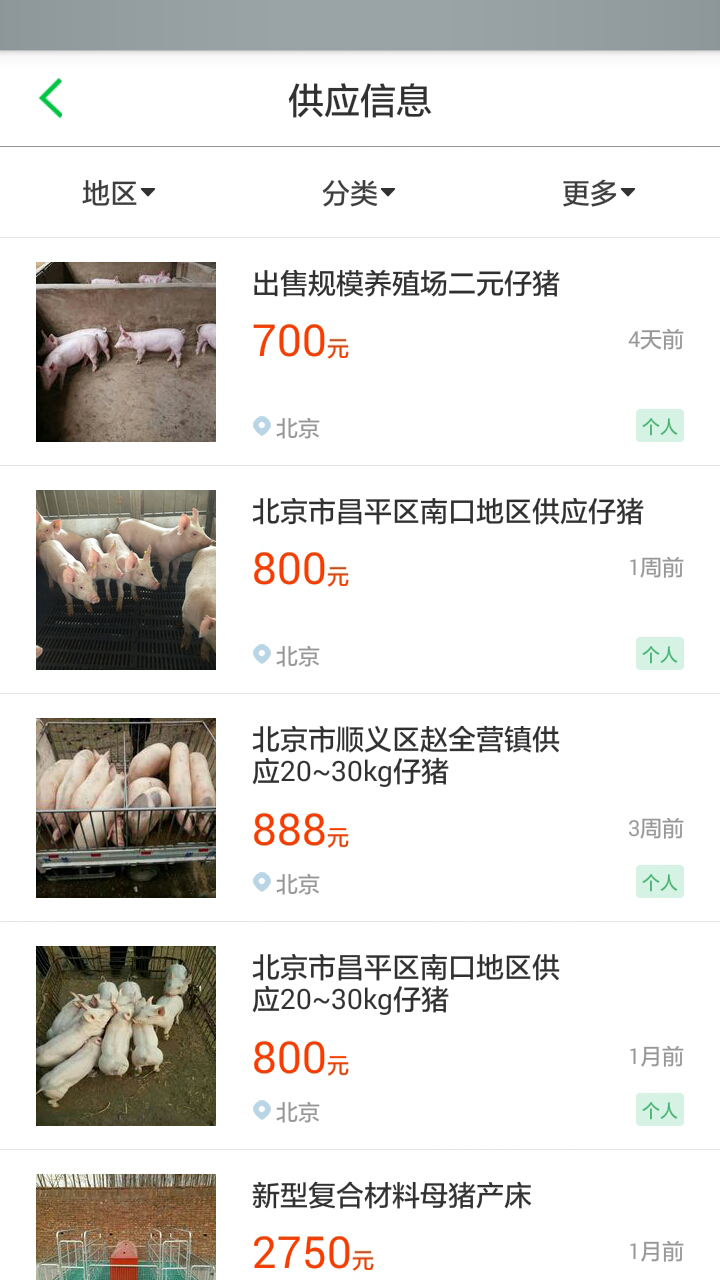The height and width of the screenshot is (1280, 720).
Task: Click the first pig pen photo thumbnail
Action: [125, 351]
